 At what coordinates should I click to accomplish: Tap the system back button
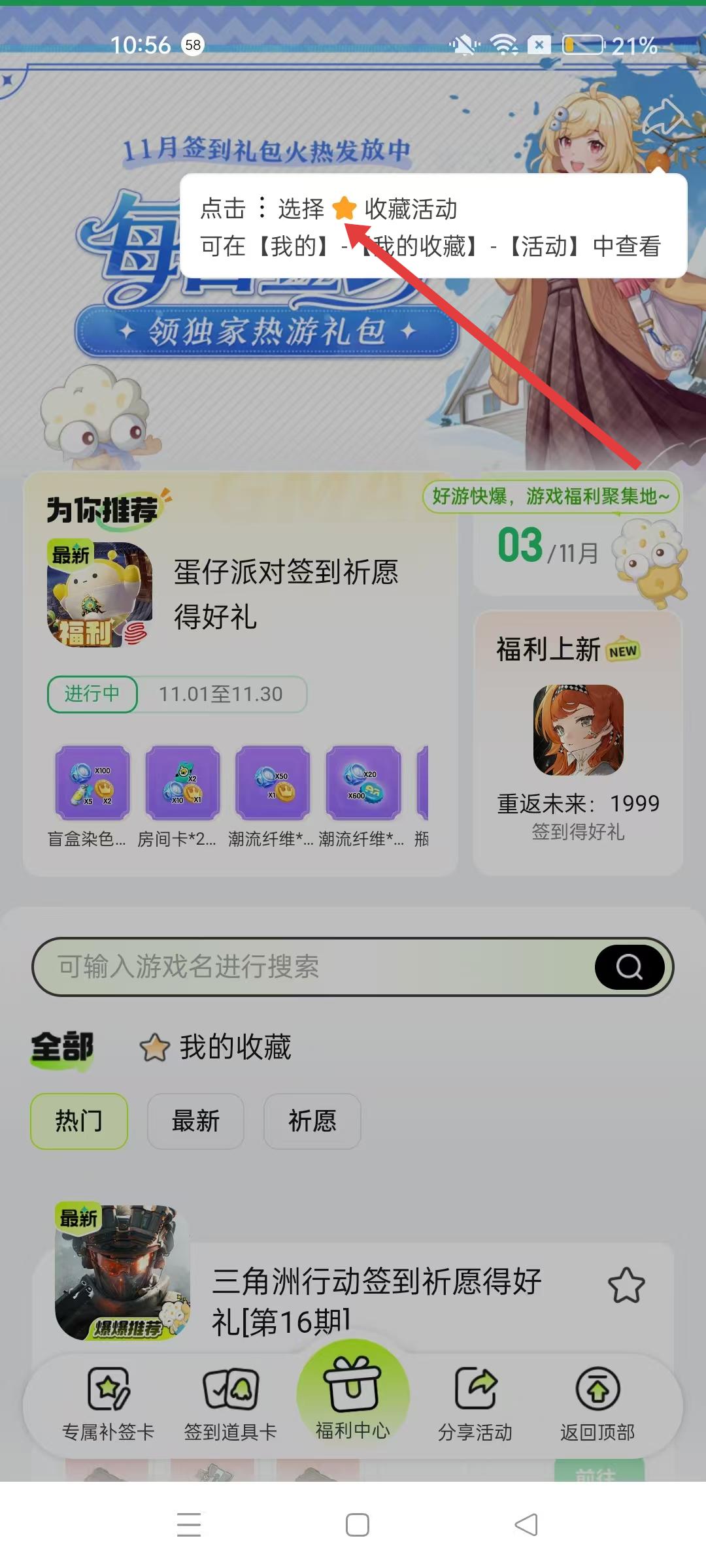click(526, 1525)
